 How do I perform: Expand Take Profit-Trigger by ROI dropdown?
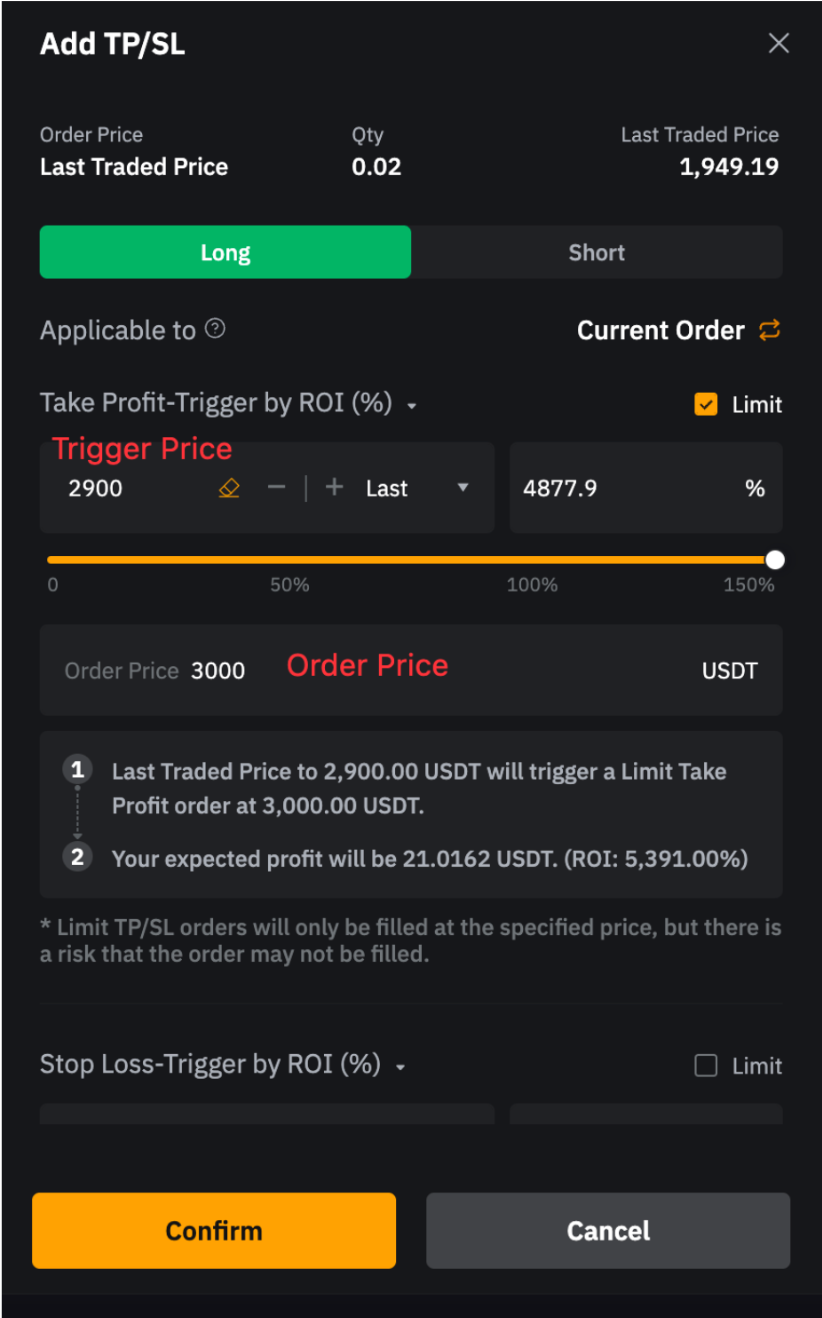coord(412,406)
